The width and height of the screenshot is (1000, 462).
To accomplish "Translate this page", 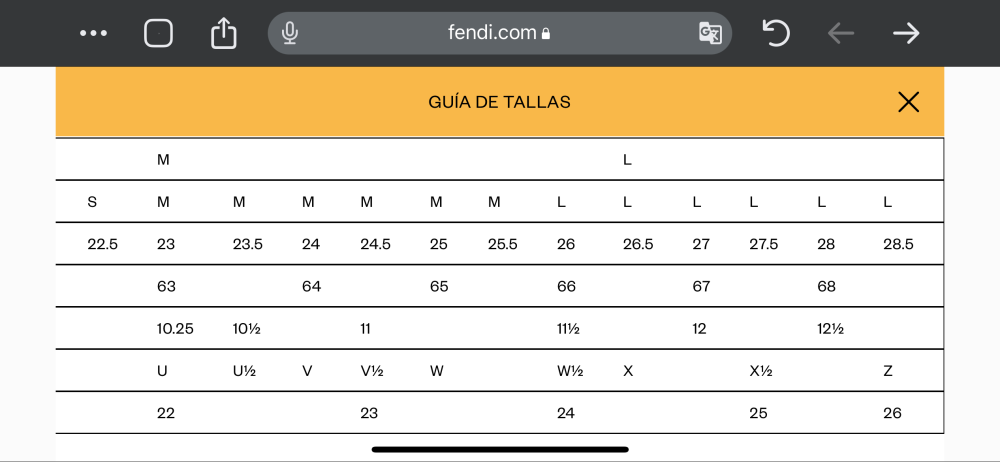I will pos(710,33).
